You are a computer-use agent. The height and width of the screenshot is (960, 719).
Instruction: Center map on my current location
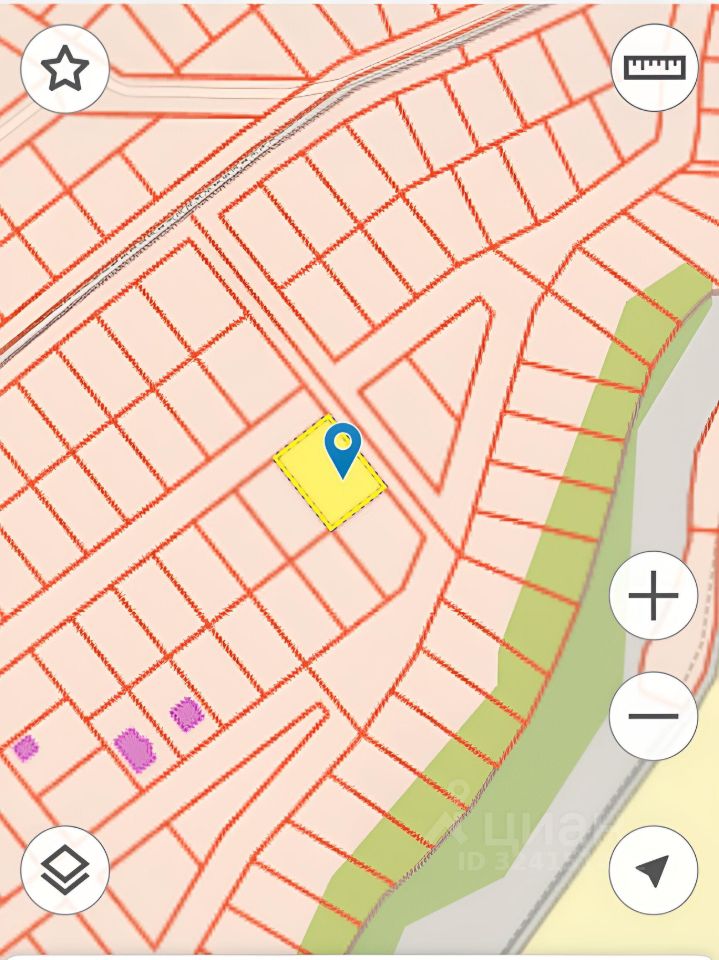tap(653, 870)
